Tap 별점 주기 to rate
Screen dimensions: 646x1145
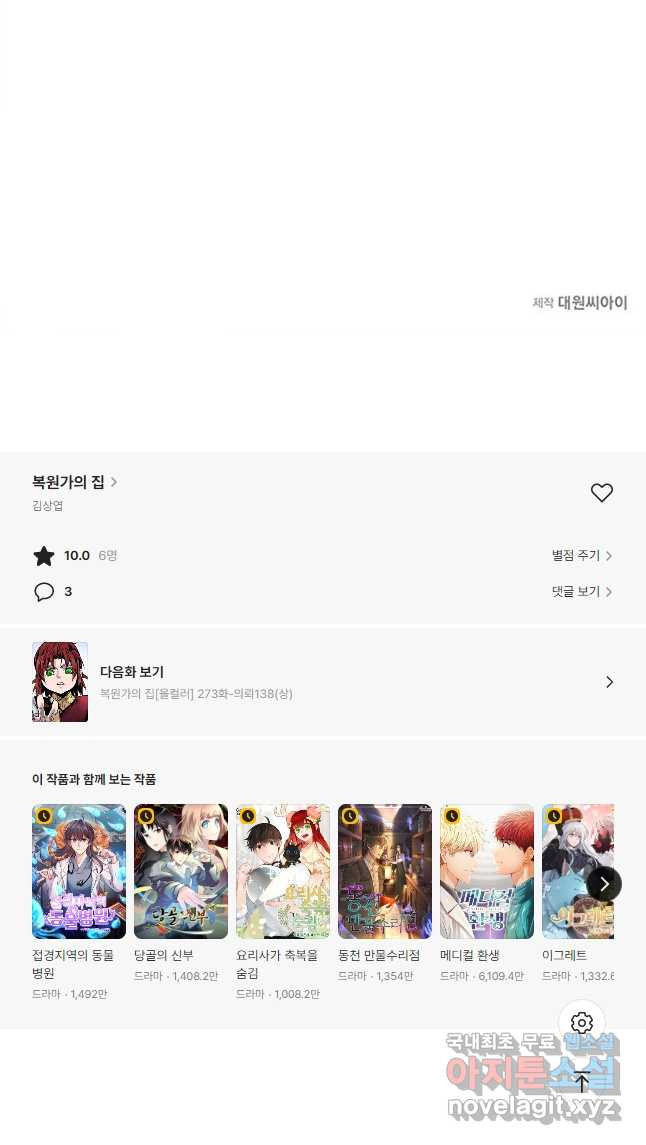coord(581,556)
